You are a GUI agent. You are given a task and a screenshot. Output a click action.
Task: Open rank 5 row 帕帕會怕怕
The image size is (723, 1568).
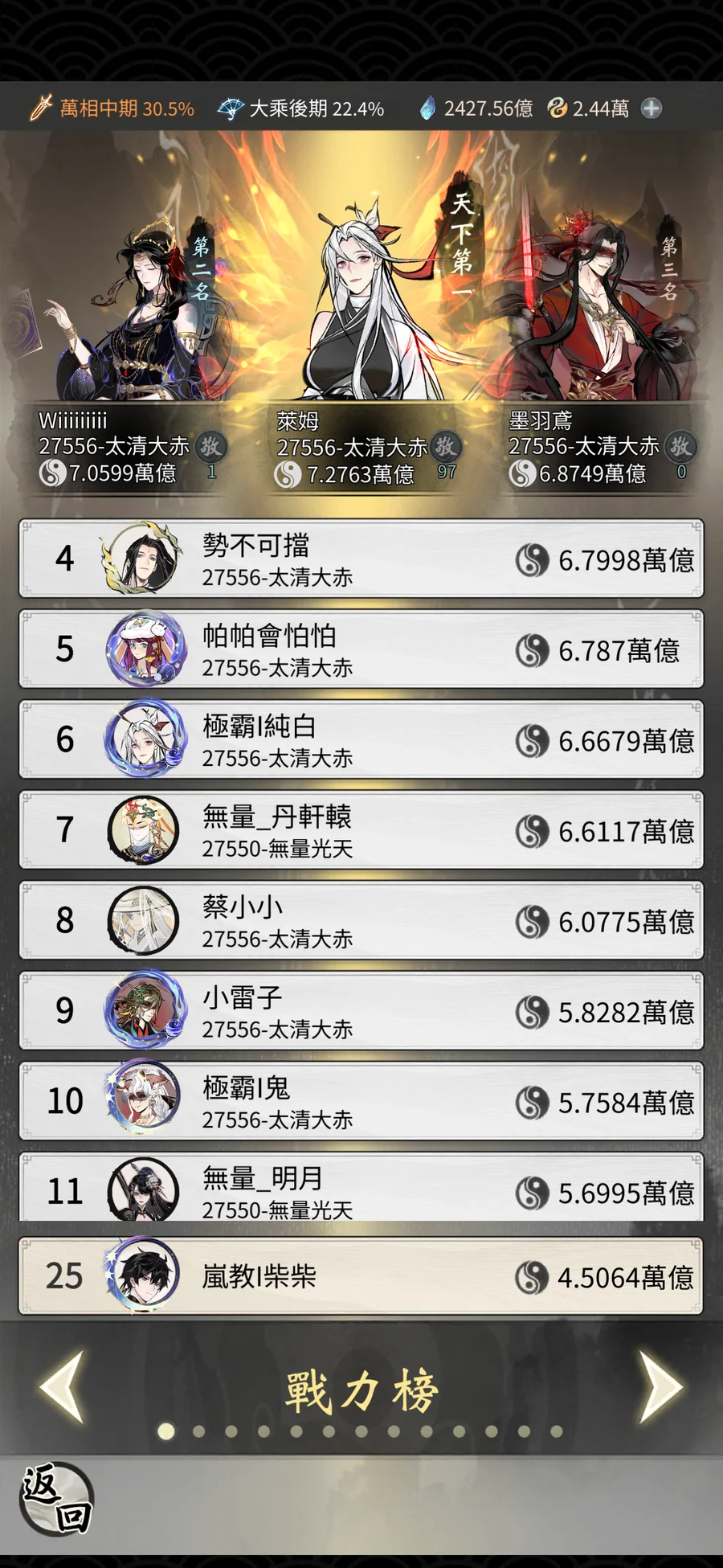pos(361,649)
